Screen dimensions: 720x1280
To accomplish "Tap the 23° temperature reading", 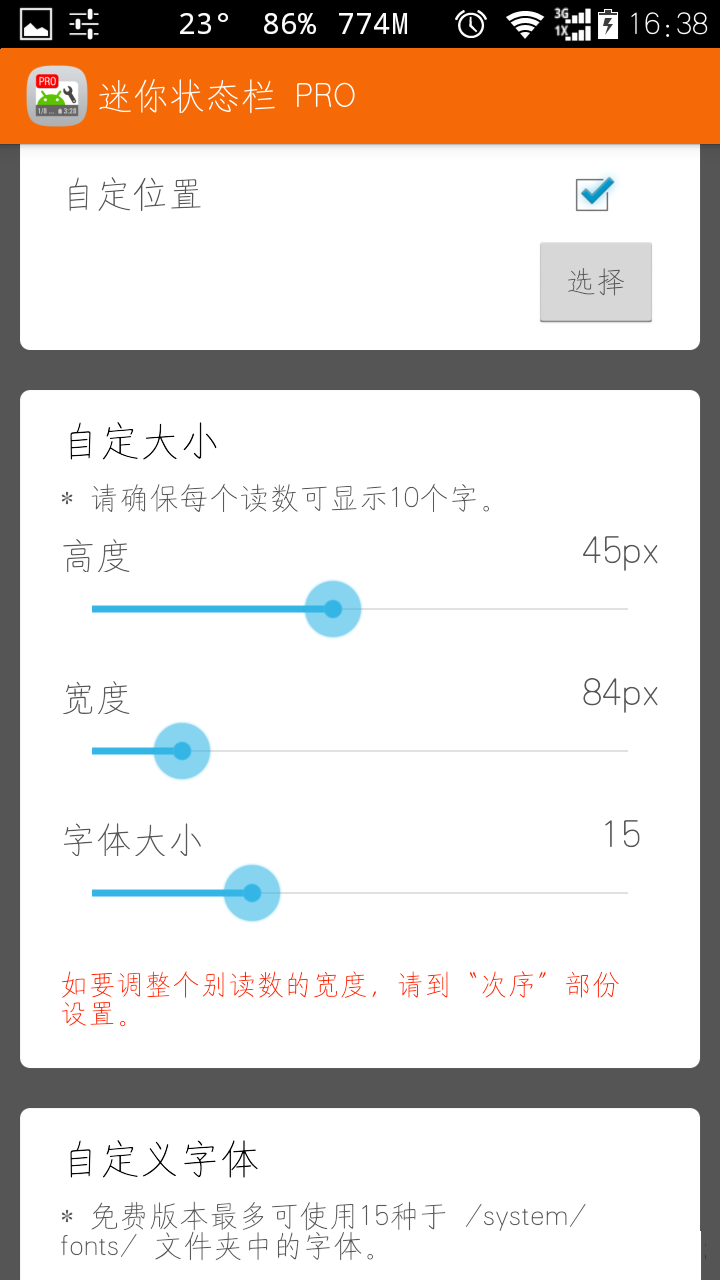I will pyautogui.click(x=202, y=22).
